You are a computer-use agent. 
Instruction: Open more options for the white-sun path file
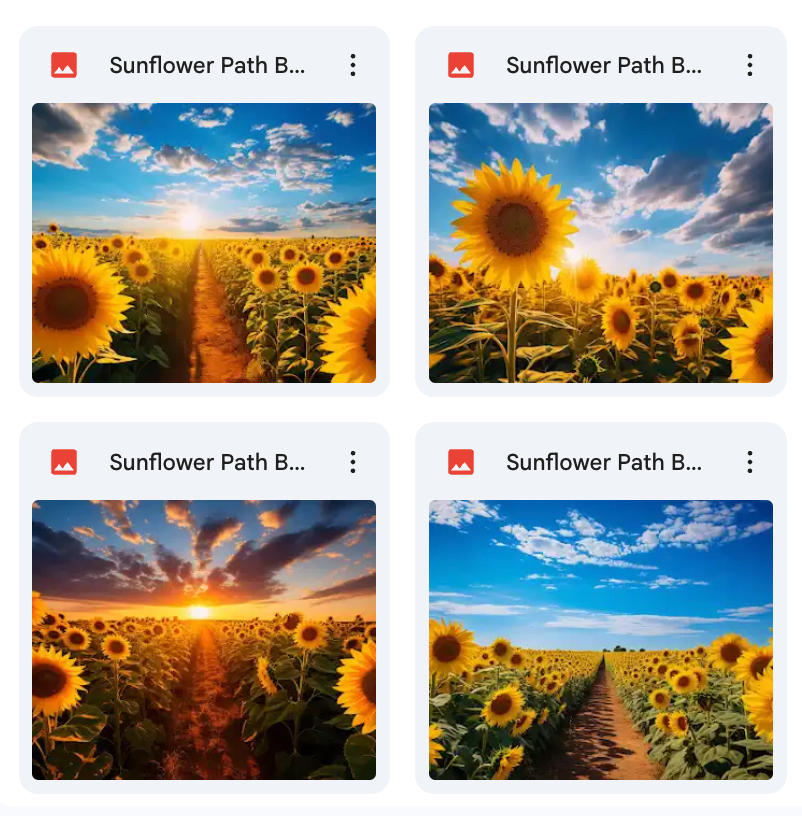pos(353,66)
